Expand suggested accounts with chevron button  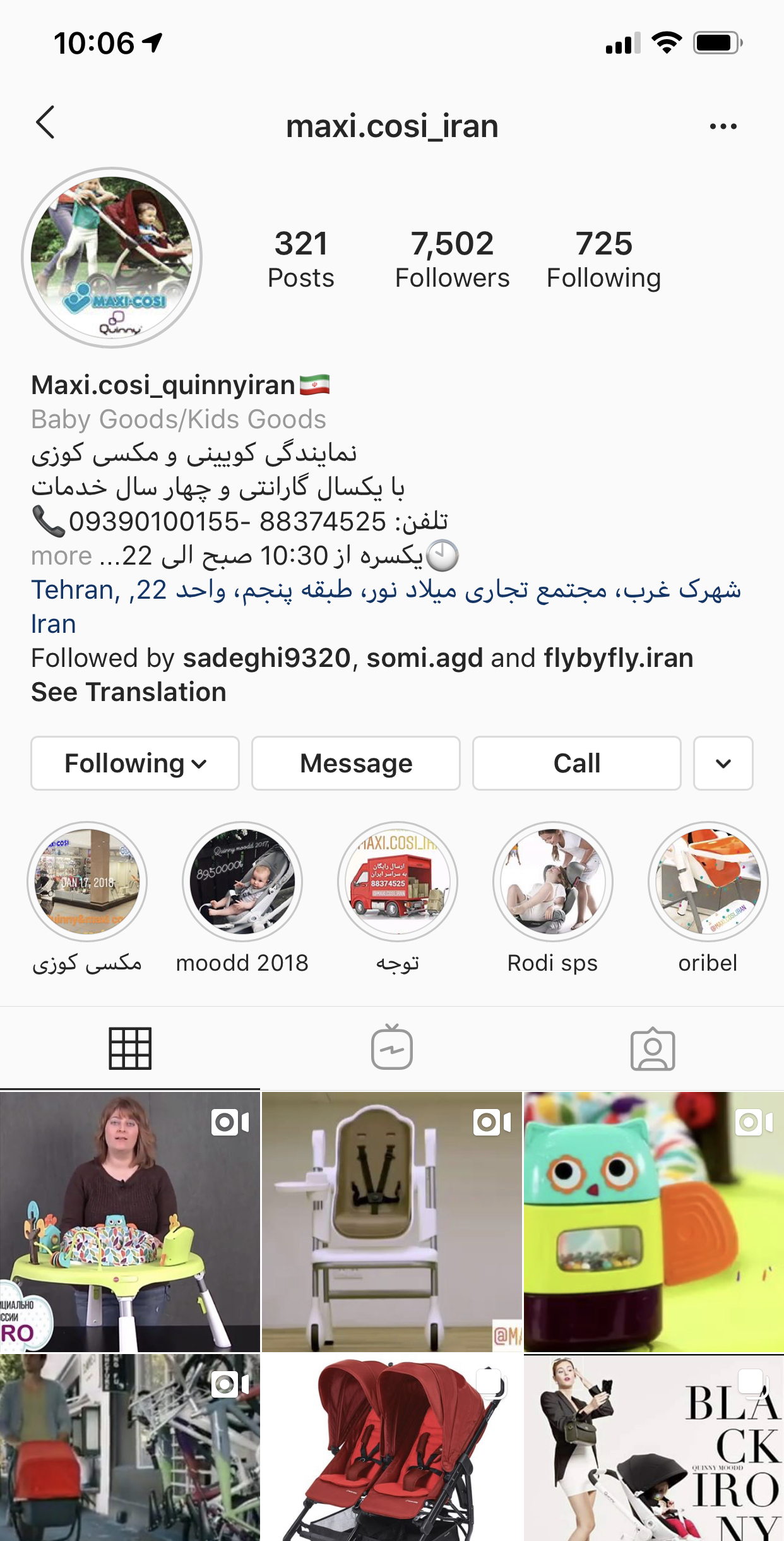tap(723, 763)
